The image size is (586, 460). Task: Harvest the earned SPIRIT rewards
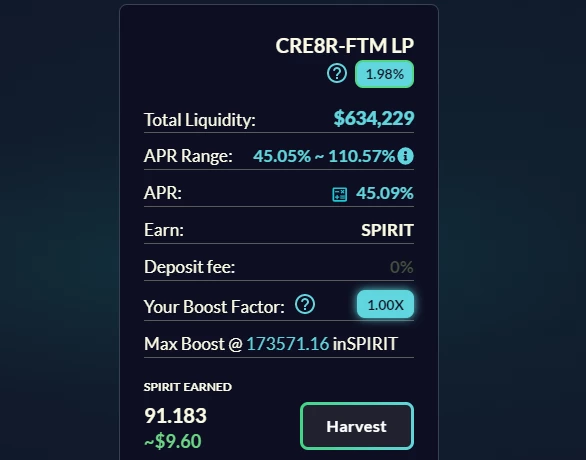357,426
